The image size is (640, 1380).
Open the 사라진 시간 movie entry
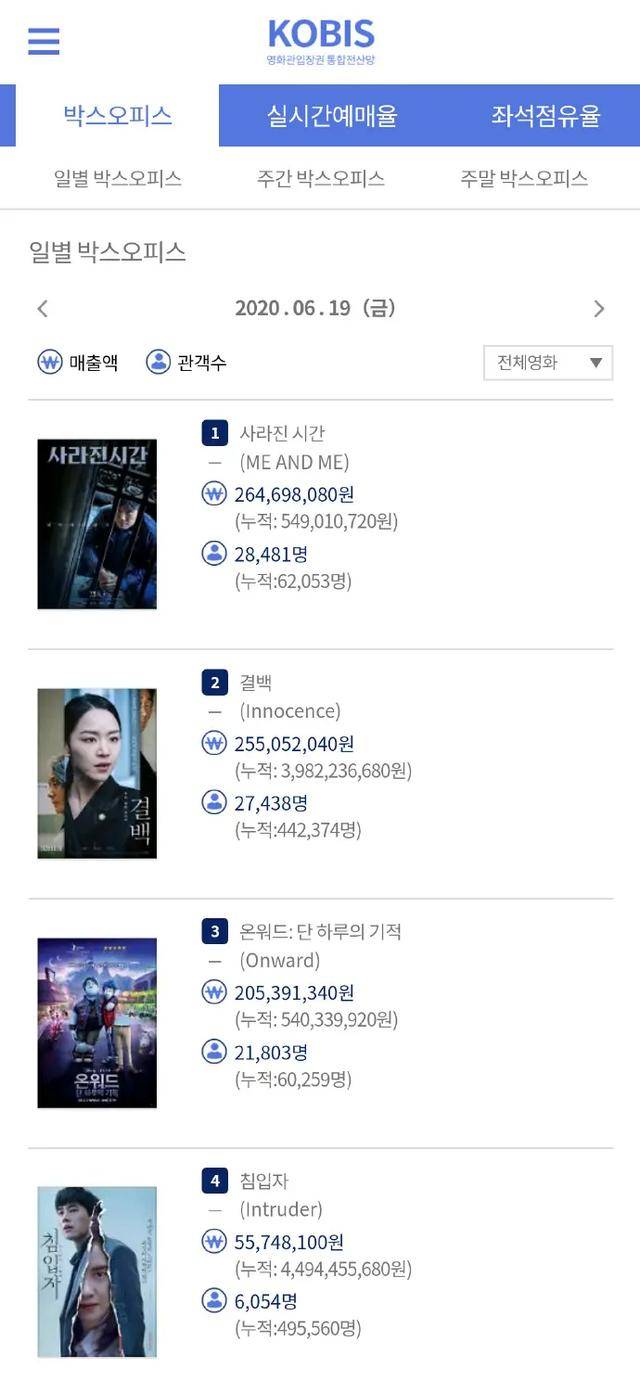pyautogui.click(x=282, y=434)
